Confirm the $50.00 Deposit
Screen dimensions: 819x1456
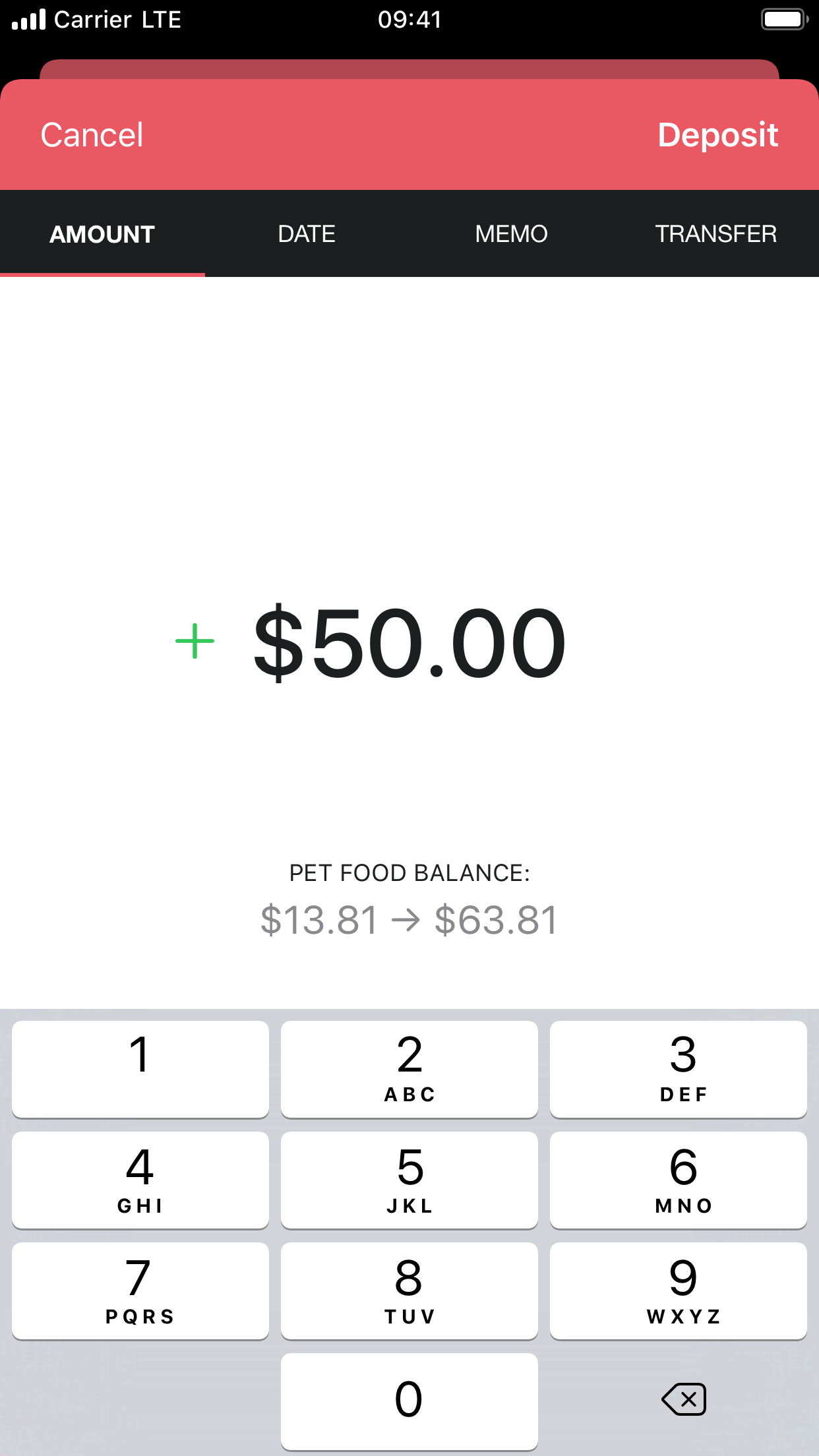click(717, 135)
